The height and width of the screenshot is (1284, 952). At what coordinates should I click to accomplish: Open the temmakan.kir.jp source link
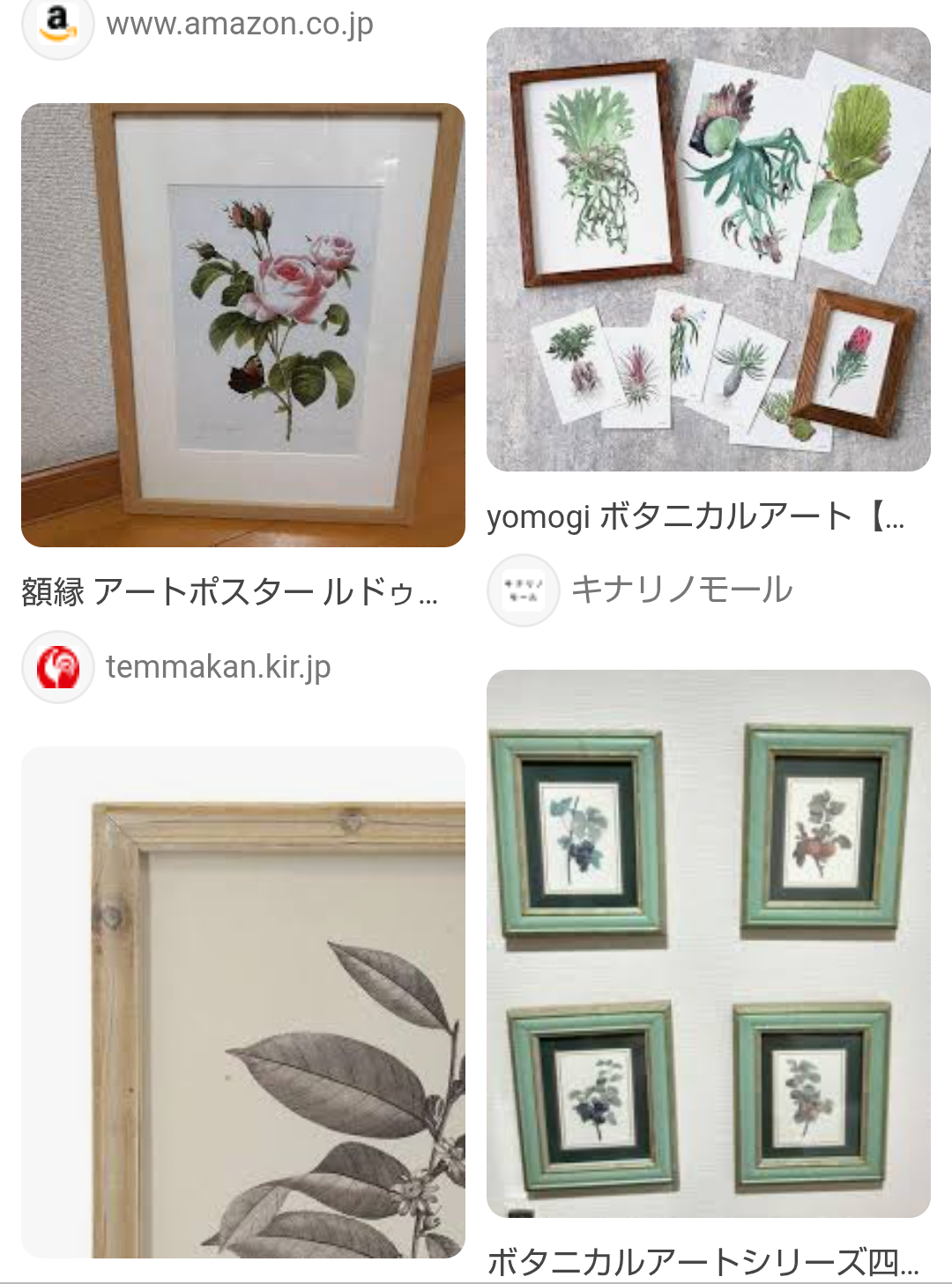[219, 667]
